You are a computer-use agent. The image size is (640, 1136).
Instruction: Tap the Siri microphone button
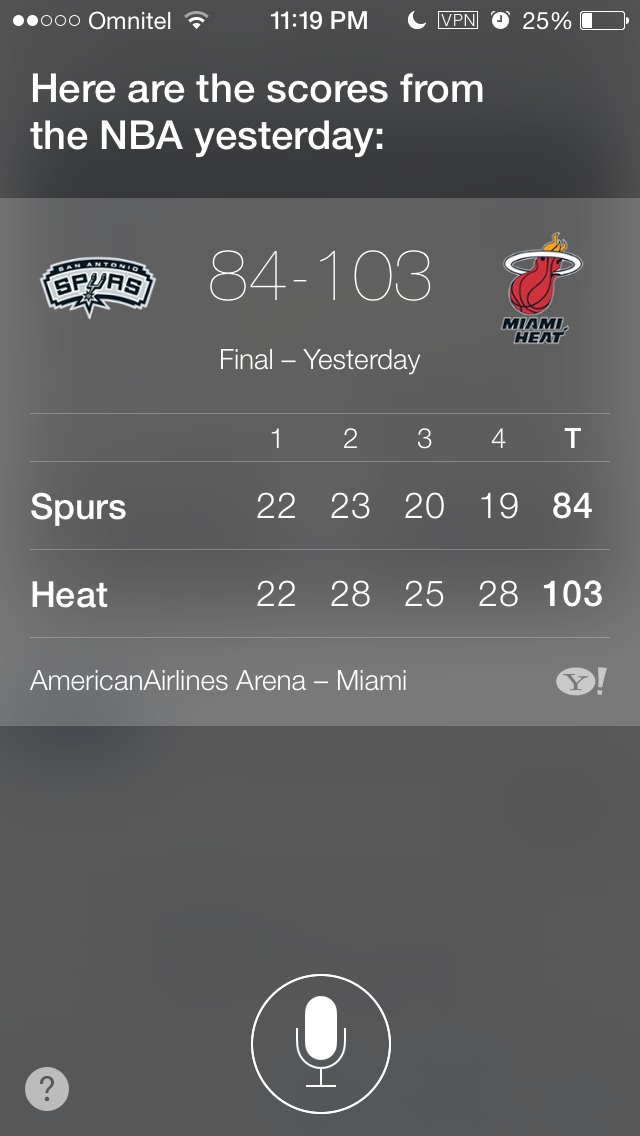[x=320, y=1043]
